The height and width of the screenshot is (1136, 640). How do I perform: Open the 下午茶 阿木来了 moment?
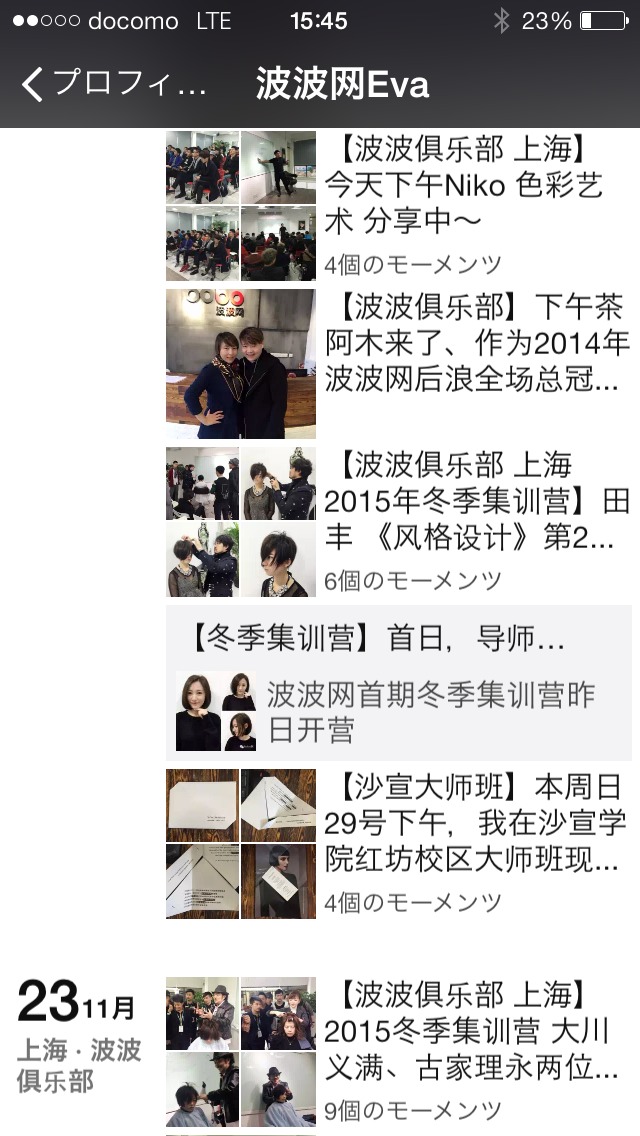(399, 364)
